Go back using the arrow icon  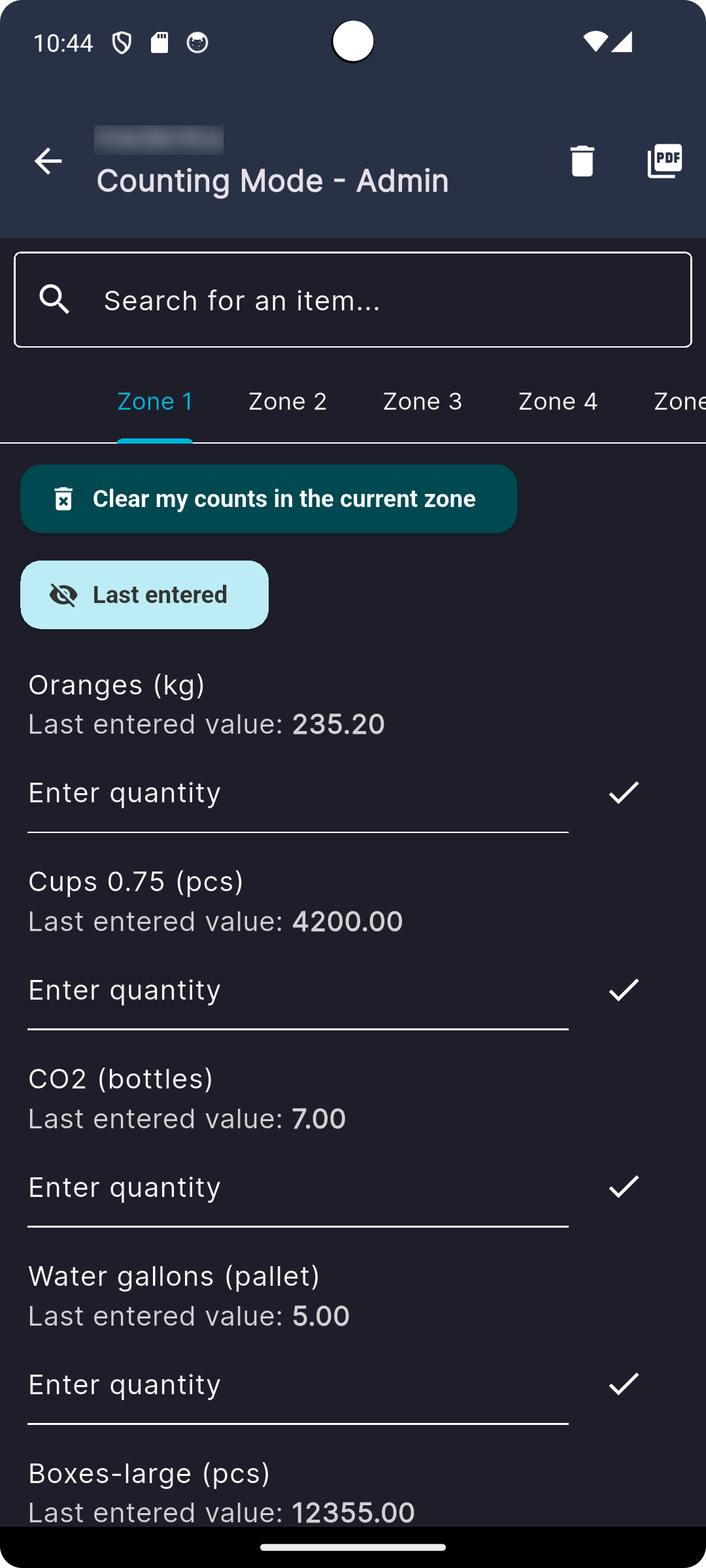(x=48, y=161)
